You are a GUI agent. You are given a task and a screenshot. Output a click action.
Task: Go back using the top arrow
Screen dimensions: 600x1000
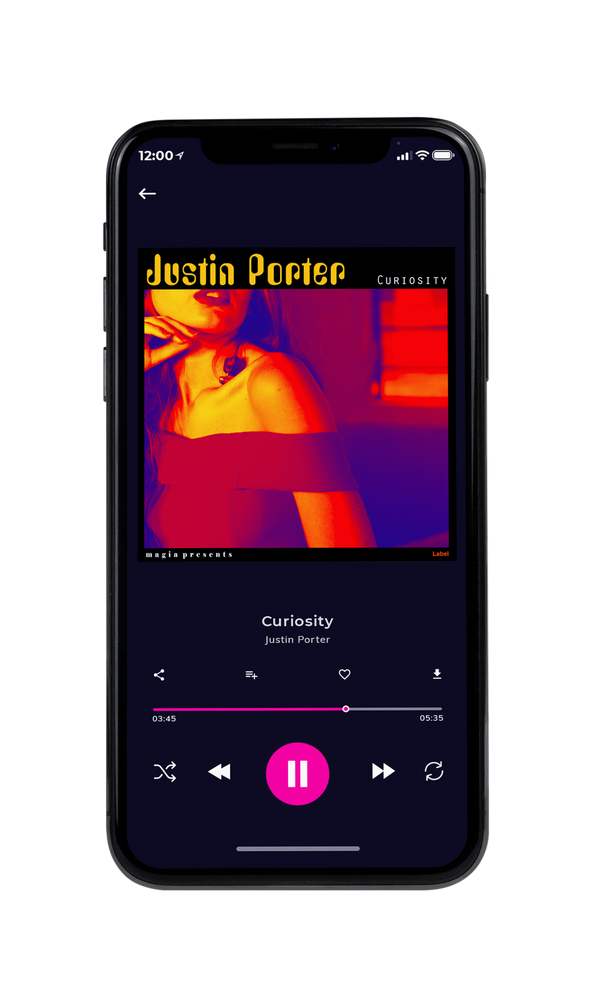(x=147, y=194)
